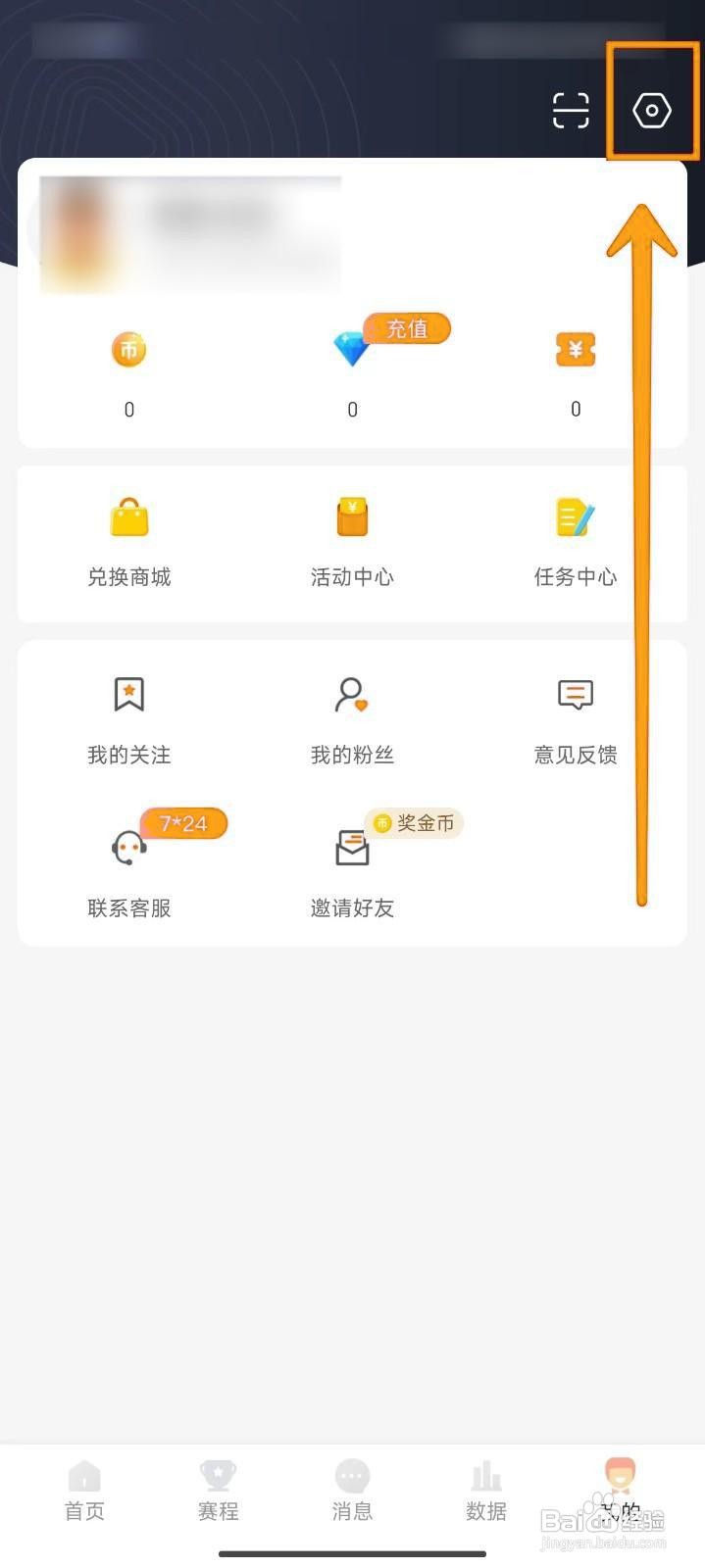Open 兑换商城 exchange mall
The height and width of the screenshot is (1568, 705).
click(129, 539)
